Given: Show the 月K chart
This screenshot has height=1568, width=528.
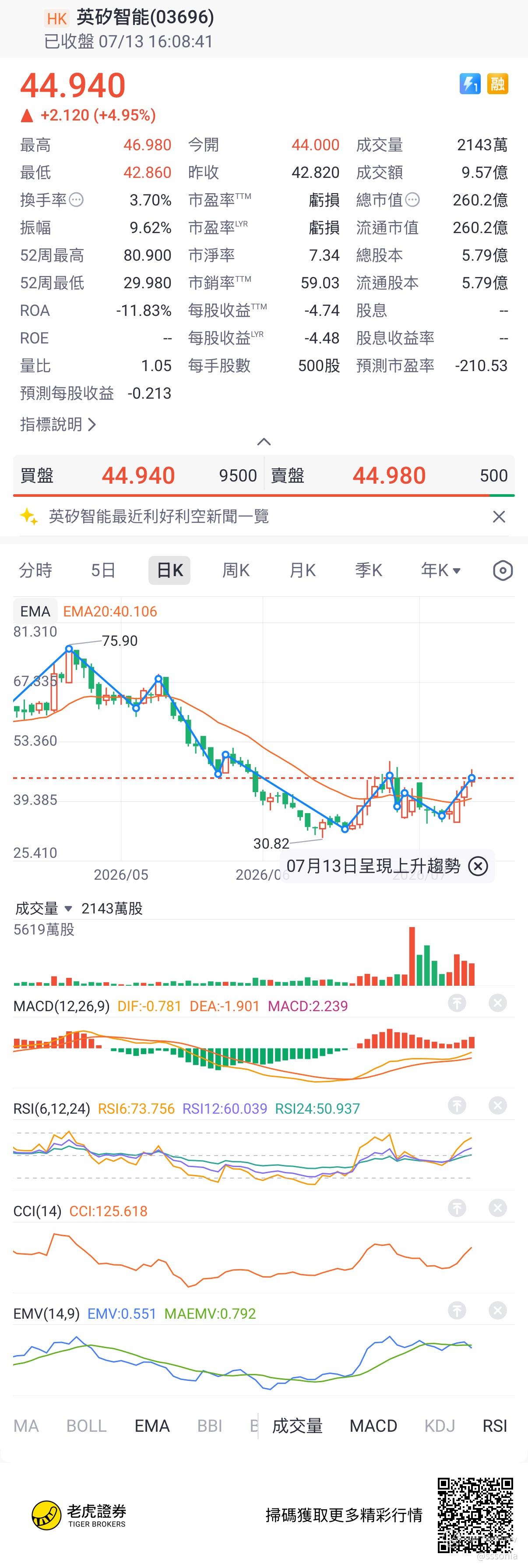Looking at the screenshot, I should pos(303,570).
